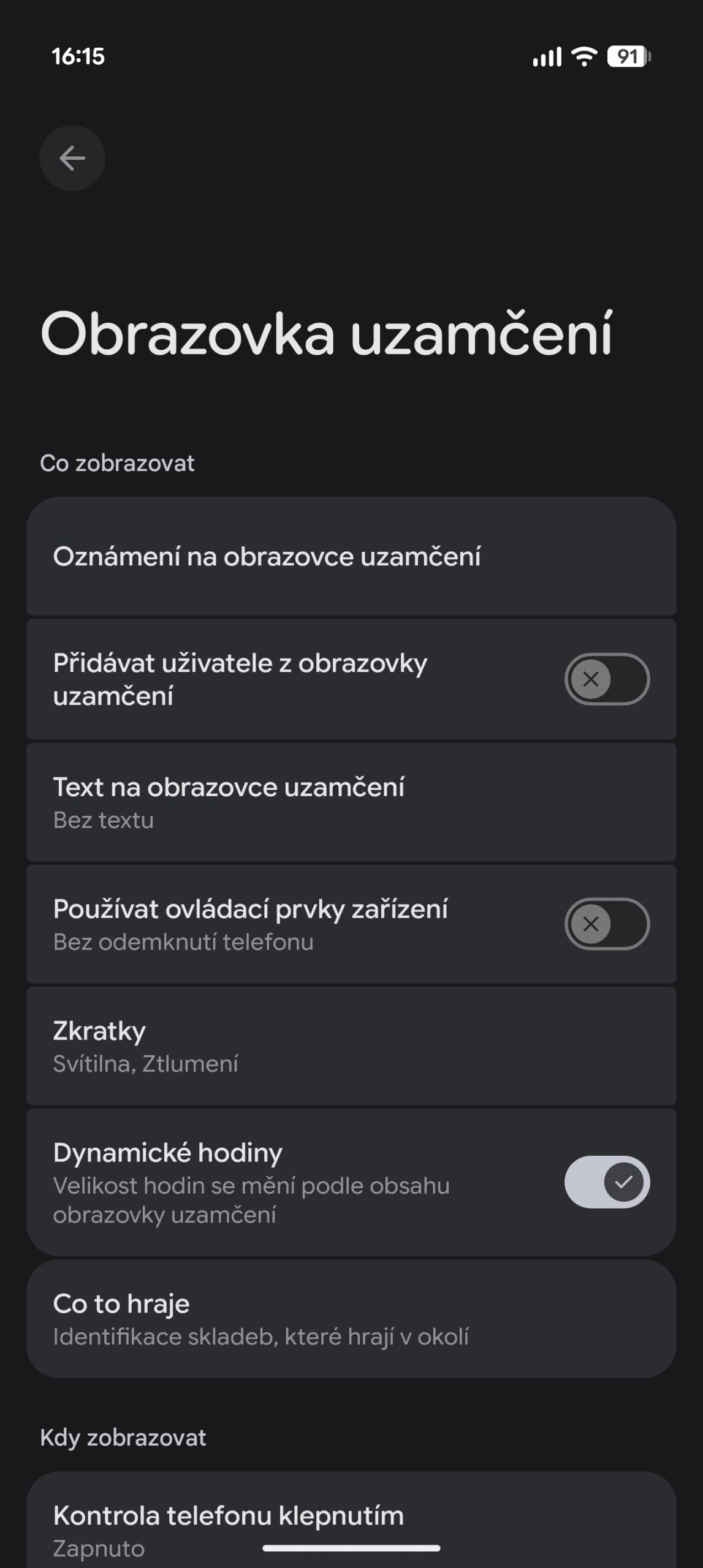Enable Přidávat uživatele z obrazovky uzamčení
The image size is (703, 1568).
[x=606, y=679]
